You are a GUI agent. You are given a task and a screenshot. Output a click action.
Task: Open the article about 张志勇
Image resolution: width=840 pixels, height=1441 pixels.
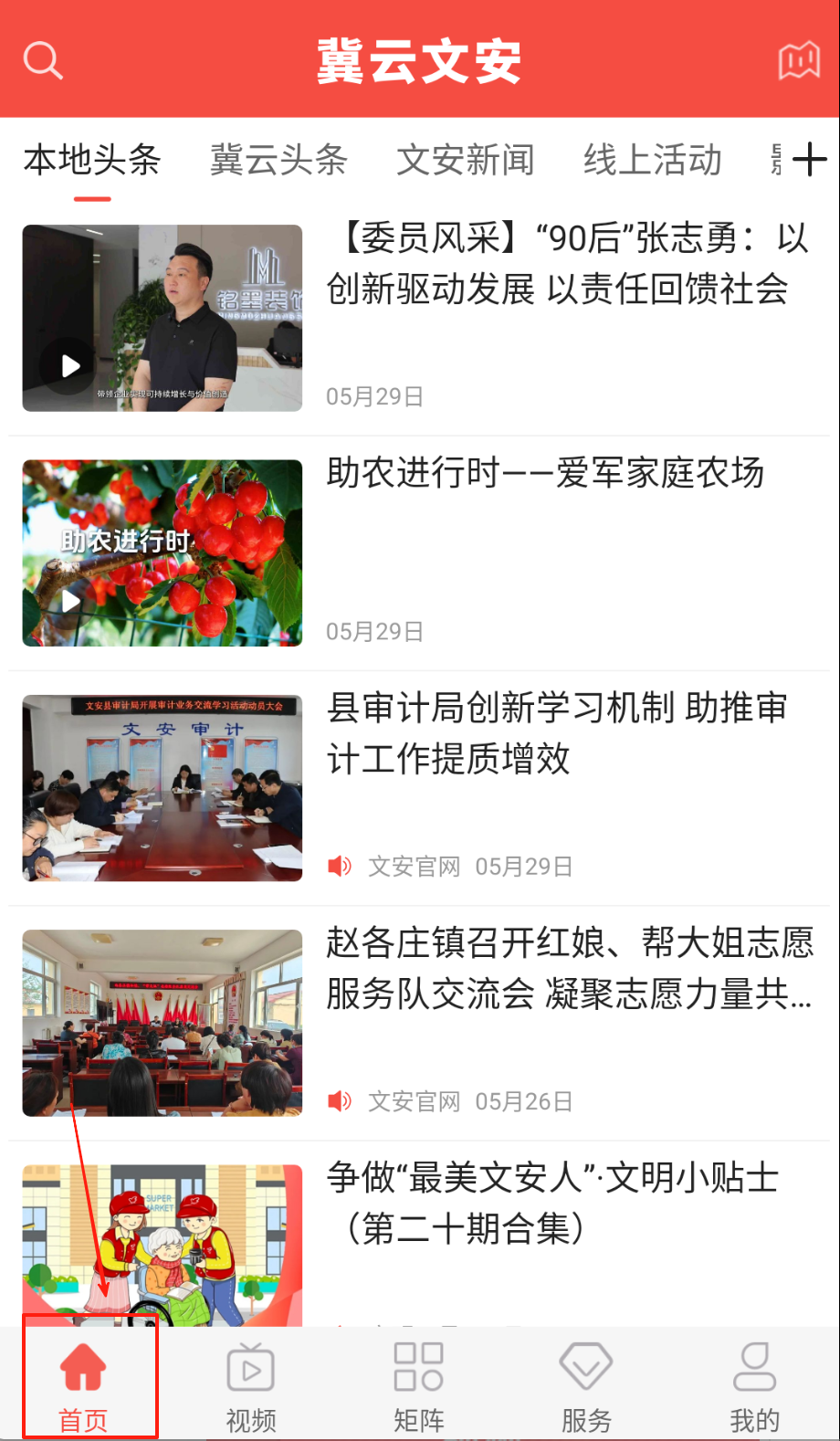click(x=566, y=265)
